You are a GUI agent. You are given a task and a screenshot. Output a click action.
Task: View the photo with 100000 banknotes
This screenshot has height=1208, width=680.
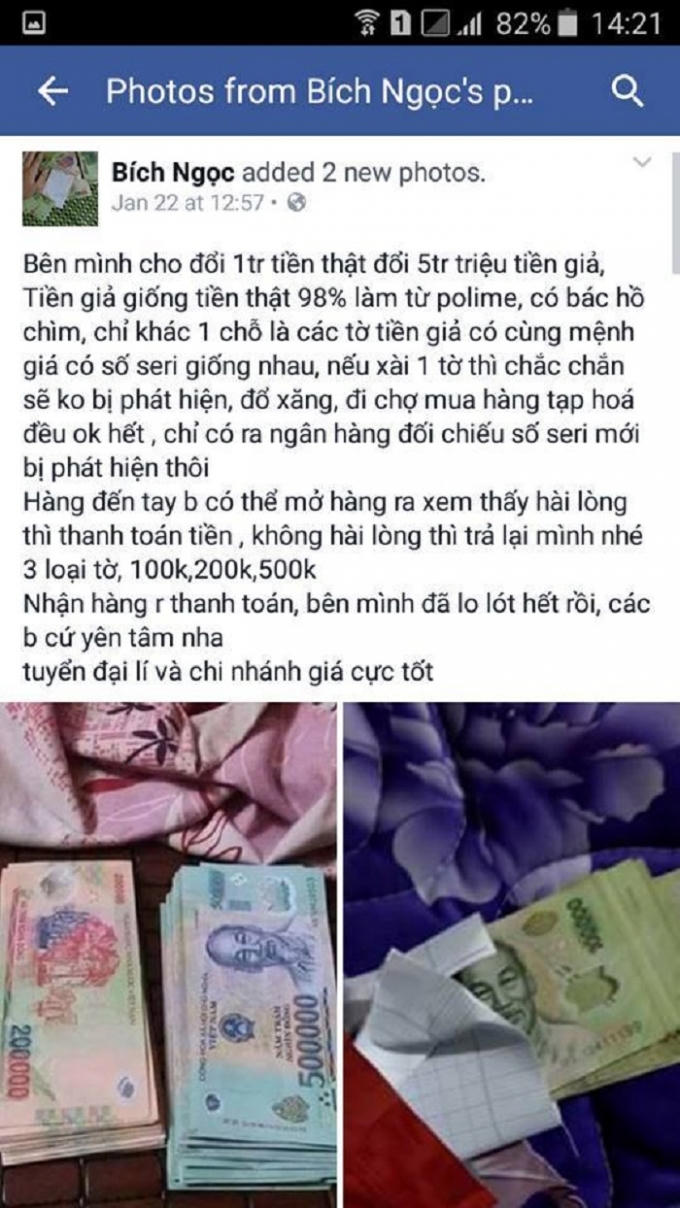(x=512, y=955)
